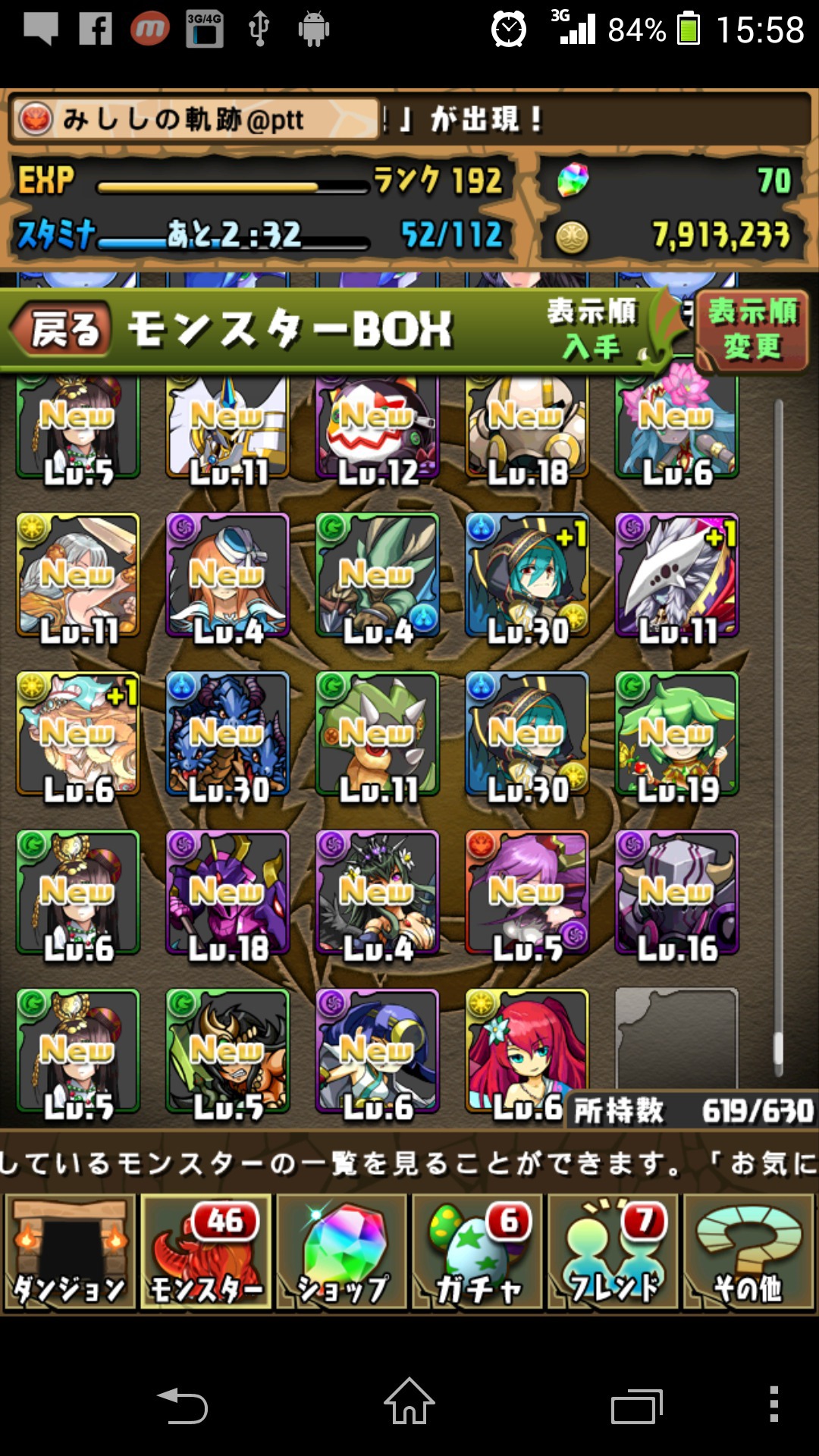This screenshot has width=819, height=1456.
Task: Tap the Android home button
Action: (x=409, y=1401)
